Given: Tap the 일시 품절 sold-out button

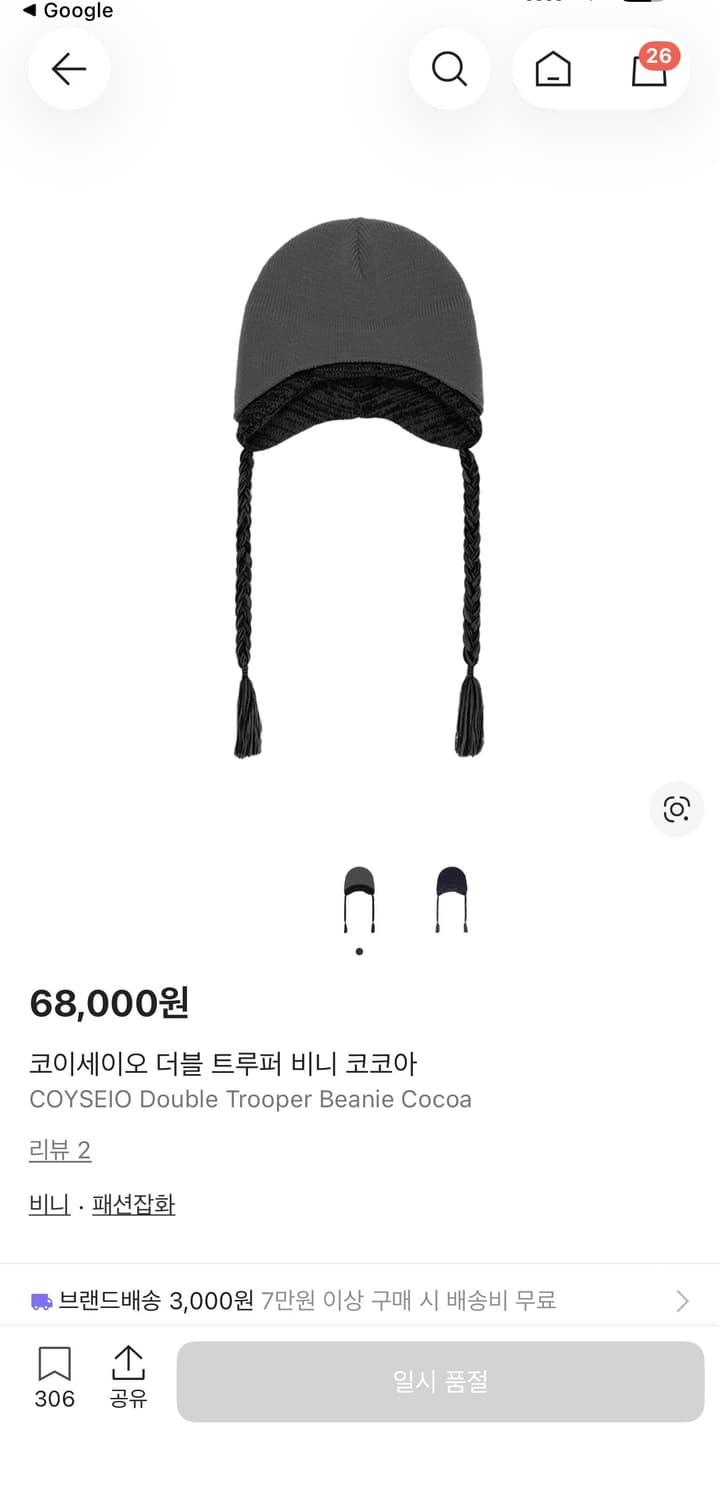Looking at the screenshot, I should [x=440, y=1381].
